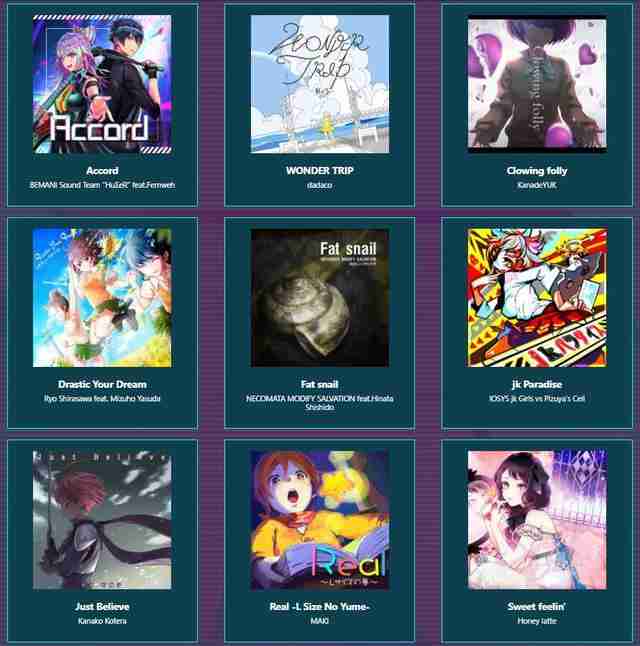
Task: Open the Accord song card
Action: coord(102,100)
